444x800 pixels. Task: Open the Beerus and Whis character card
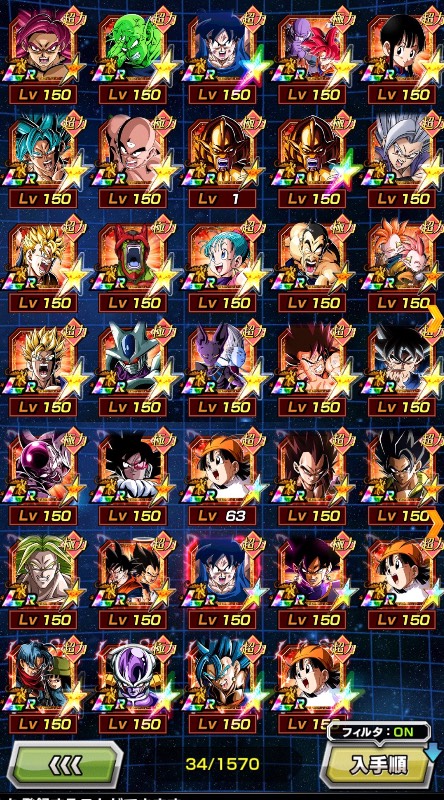pyautogui.click(x=221, y=369)
